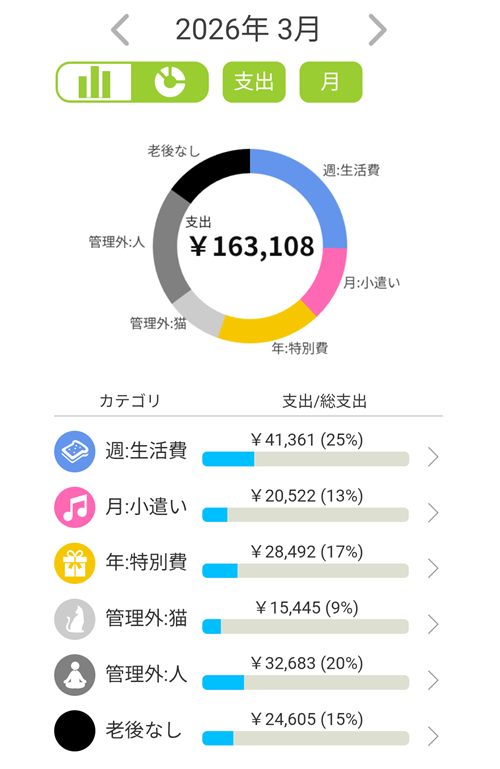Open the 管理外:人 category row
Image resolution: width=500 pixels, height=769 pixels.
click(248, 675)
